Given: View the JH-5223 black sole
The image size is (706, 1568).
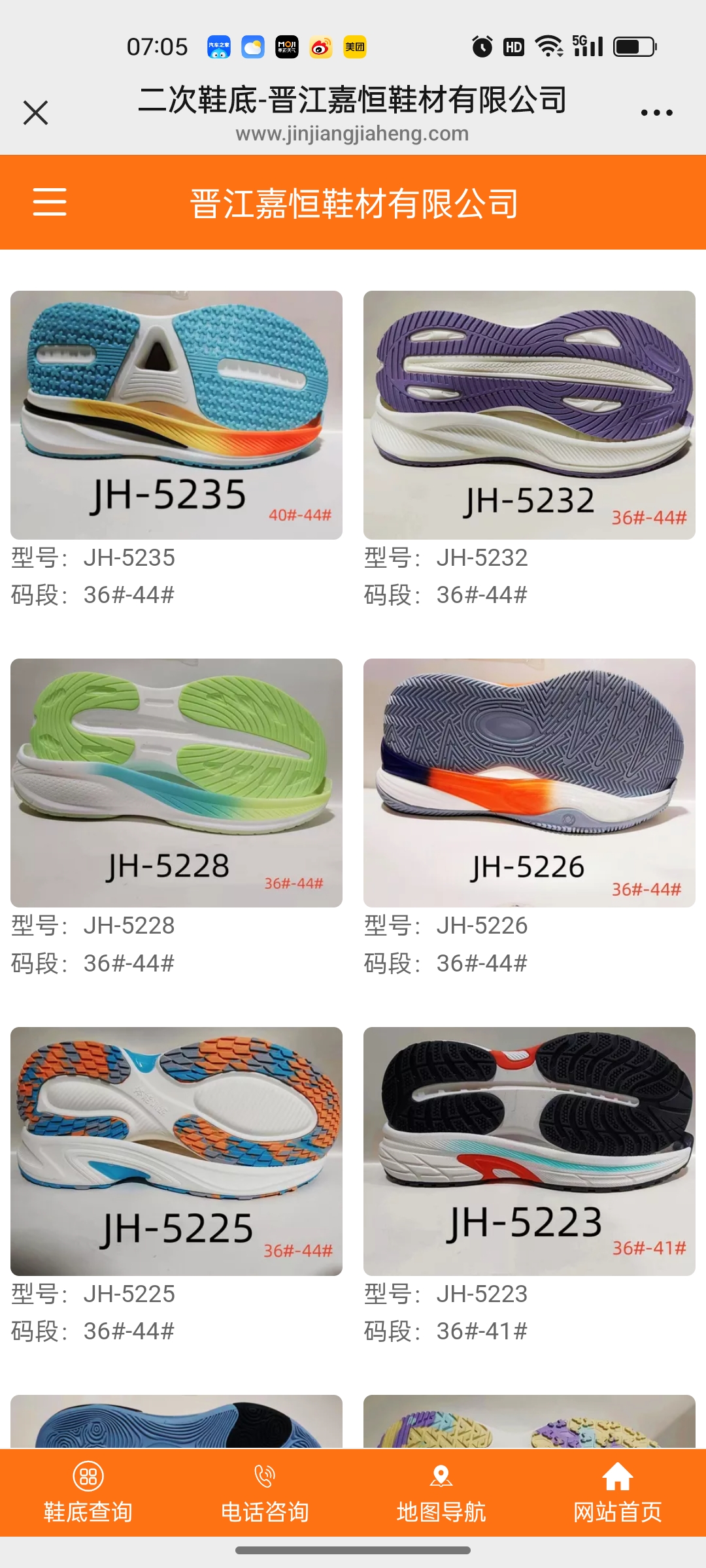Looking at the screenshot, I should coord(529,1151).
